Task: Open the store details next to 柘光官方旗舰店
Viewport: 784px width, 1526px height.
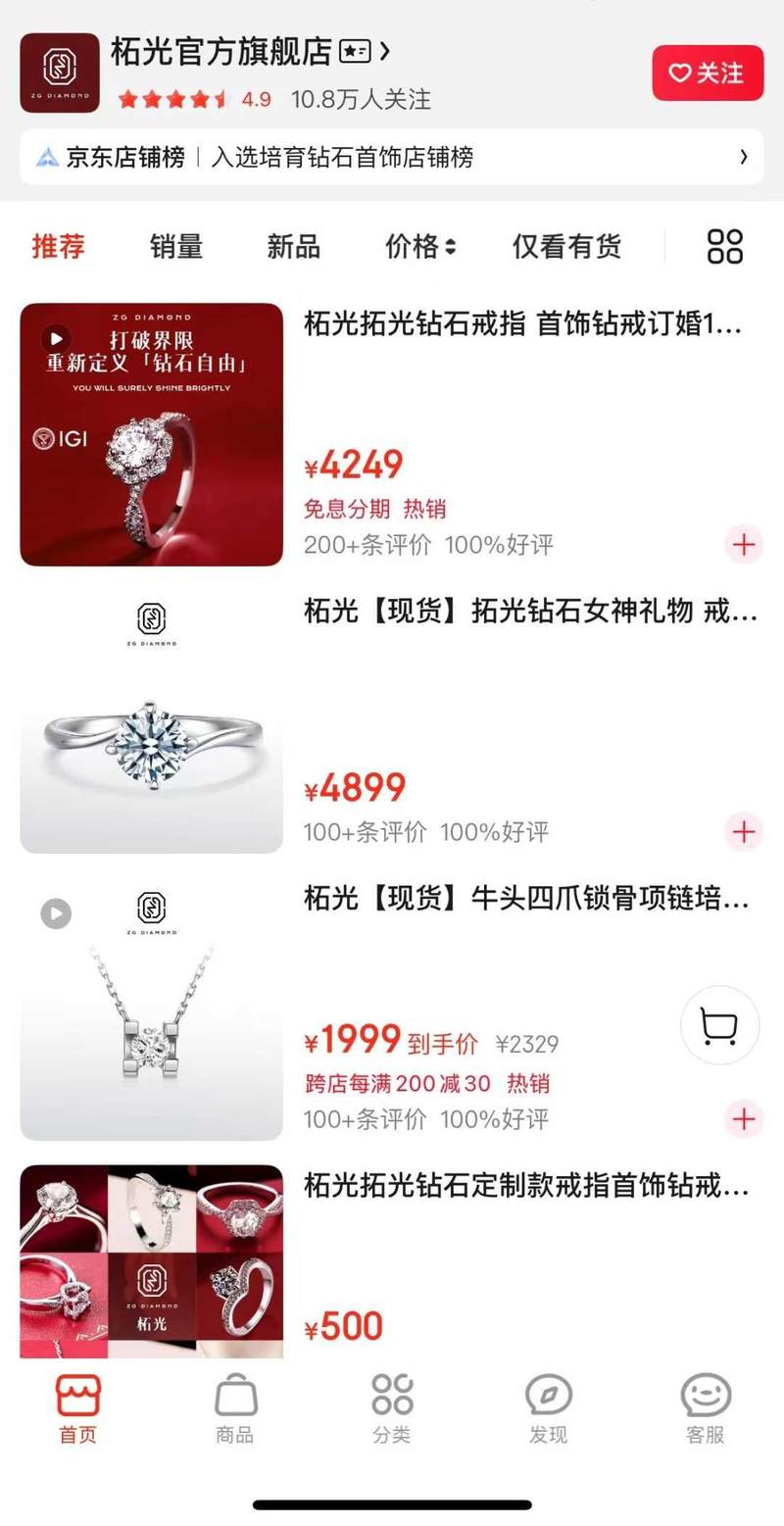Action: click(384, 51)
